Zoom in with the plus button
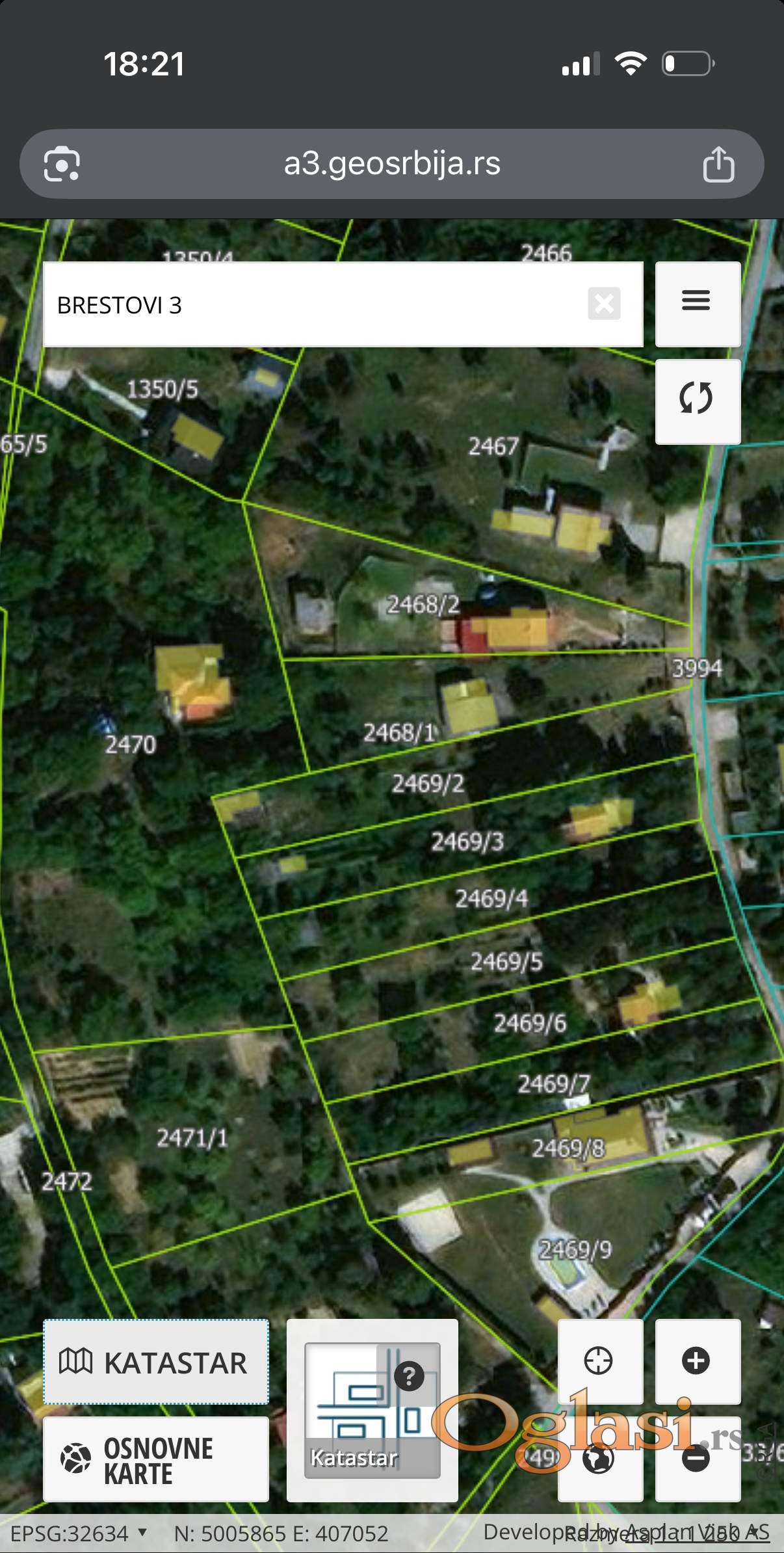This screenshot has width=784, height=1553. (697, 1361)
